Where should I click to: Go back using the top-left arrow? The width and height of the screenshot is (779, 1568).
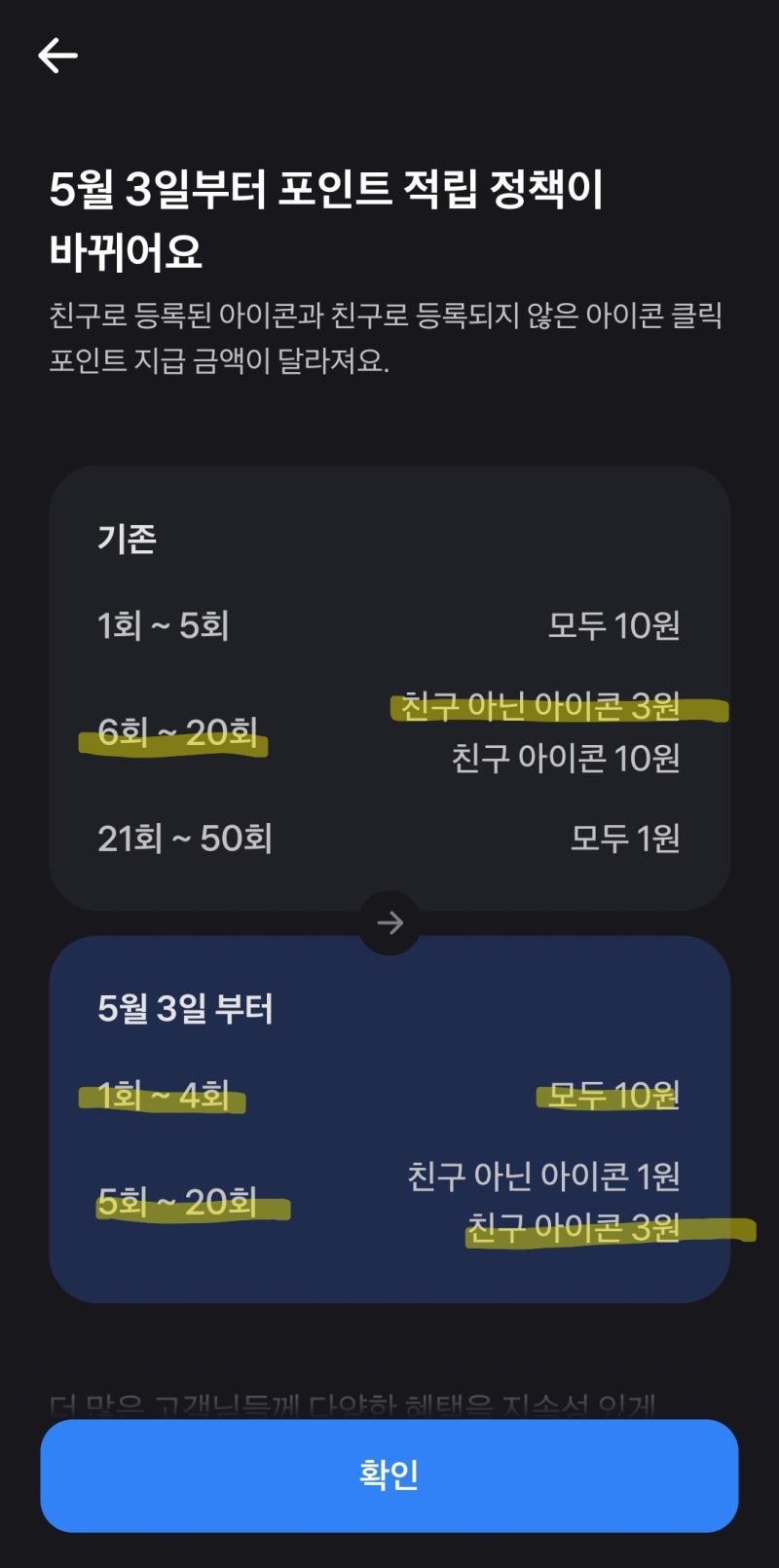(57, 56)
